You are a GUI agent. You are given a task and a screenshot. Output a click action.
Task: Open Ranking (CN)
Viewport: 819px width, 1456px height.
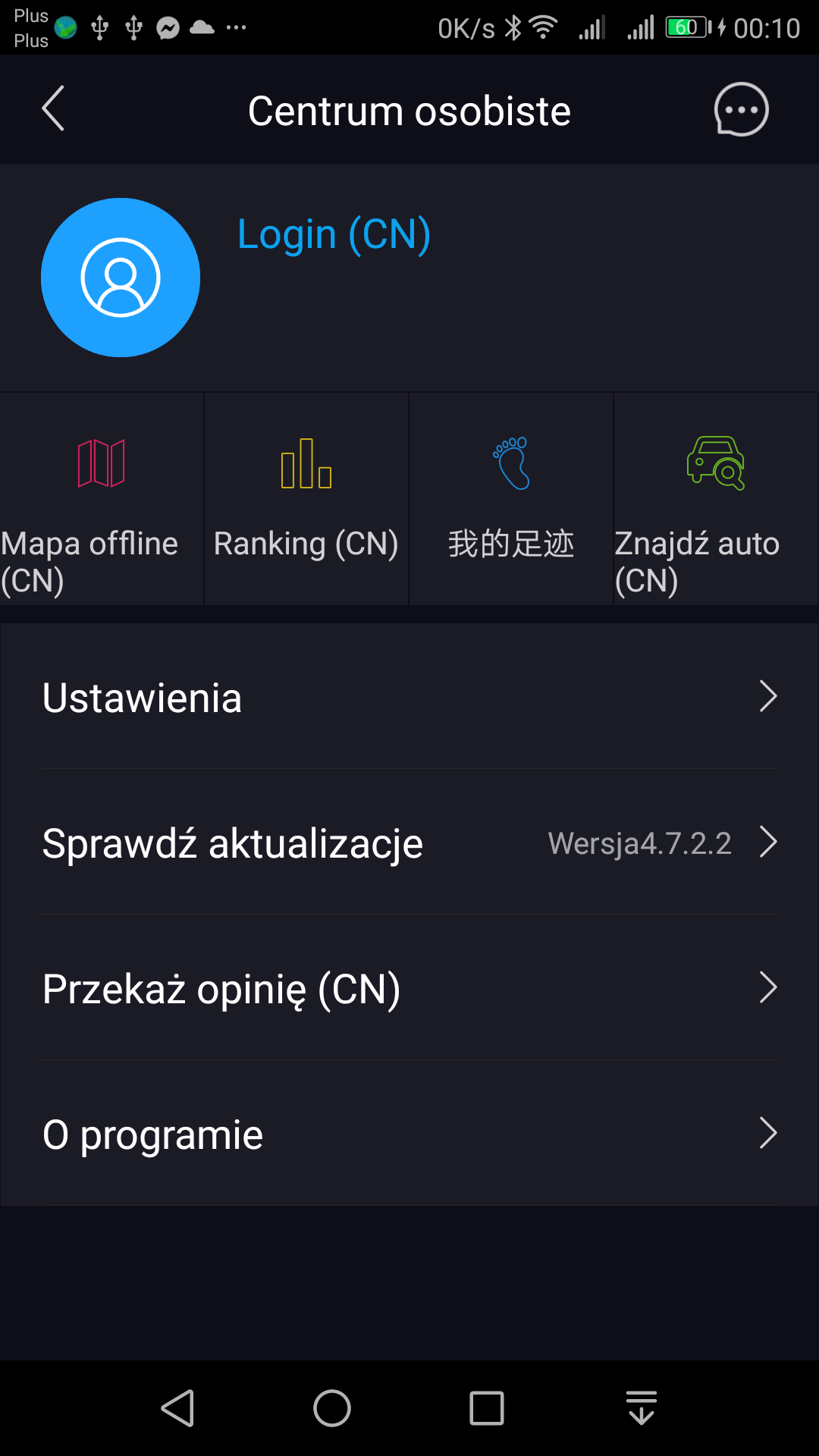[x=306, y=499]
